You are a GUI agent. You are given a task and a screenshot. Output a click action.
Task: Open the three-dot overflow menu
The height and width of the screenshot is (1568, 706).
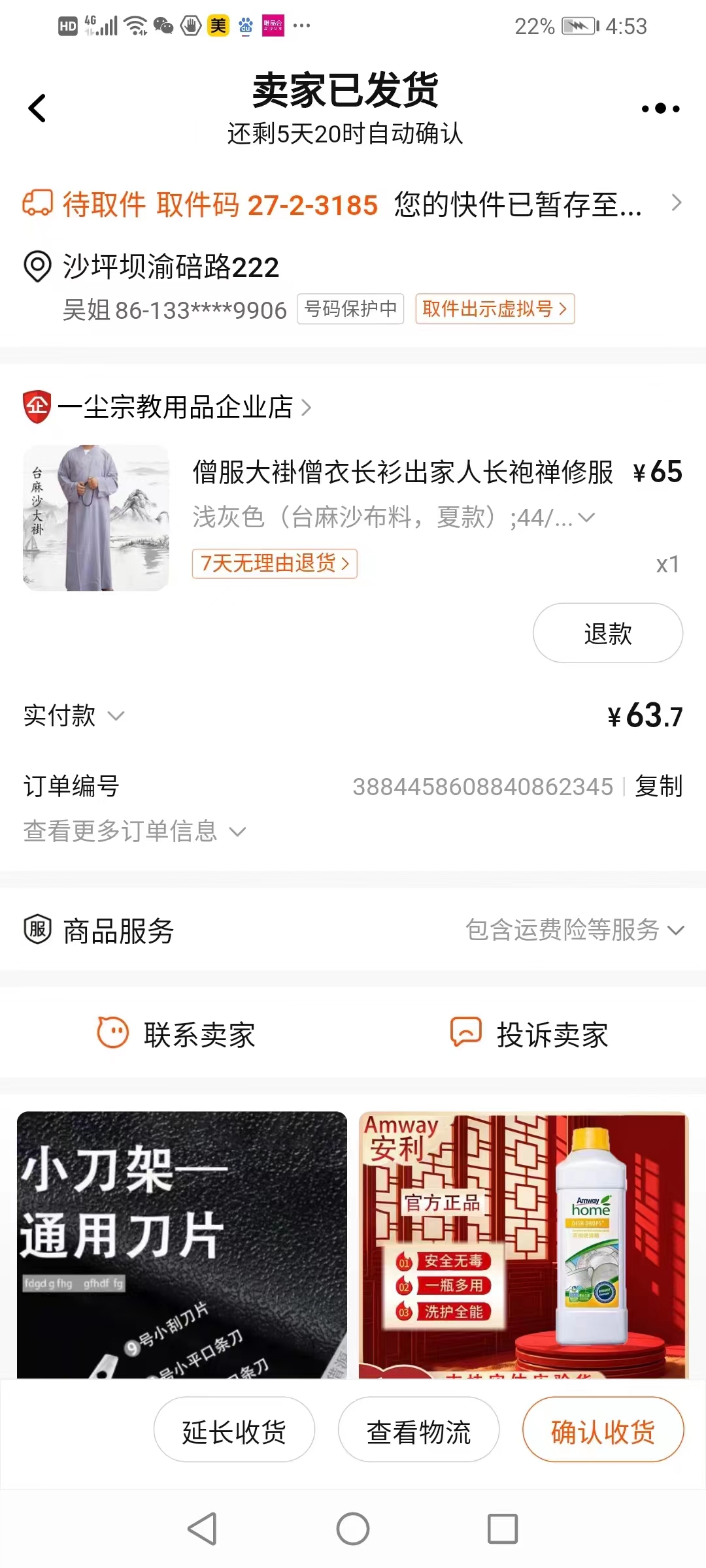click(x=660, y=108)
